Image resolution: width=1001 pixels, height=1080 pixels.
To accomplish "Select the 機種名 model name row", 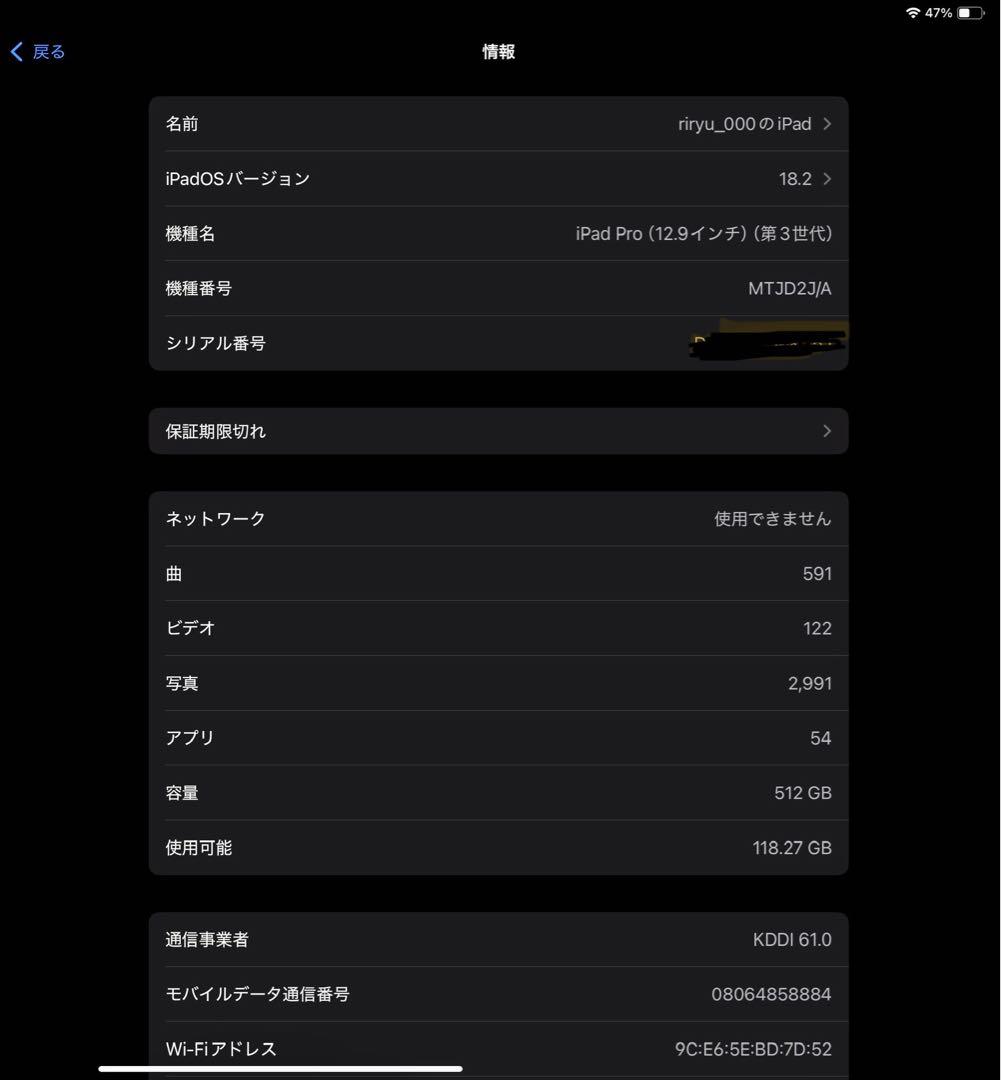I will click(498, 233).
